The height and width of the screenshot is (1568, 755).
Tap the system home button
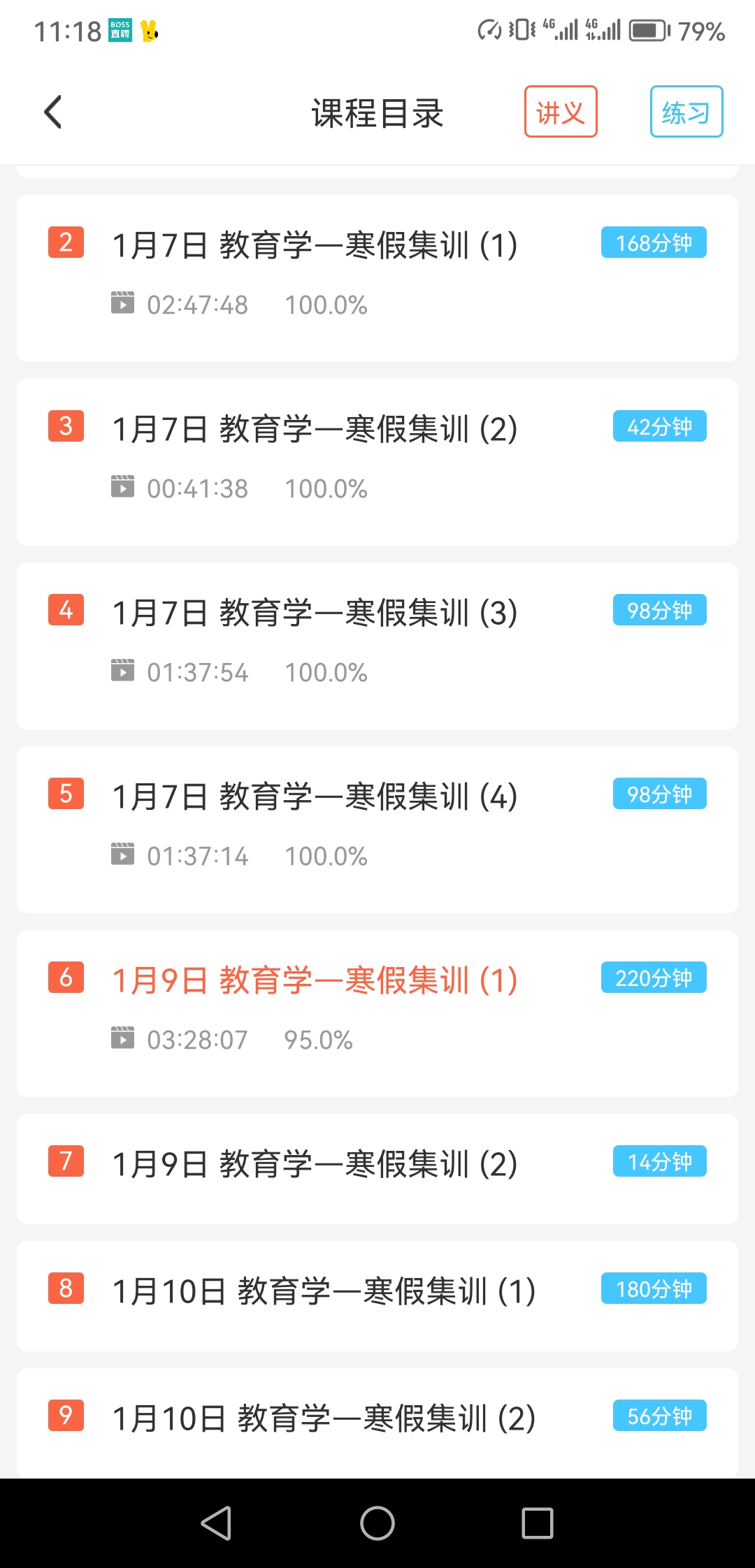point(377,1523)
